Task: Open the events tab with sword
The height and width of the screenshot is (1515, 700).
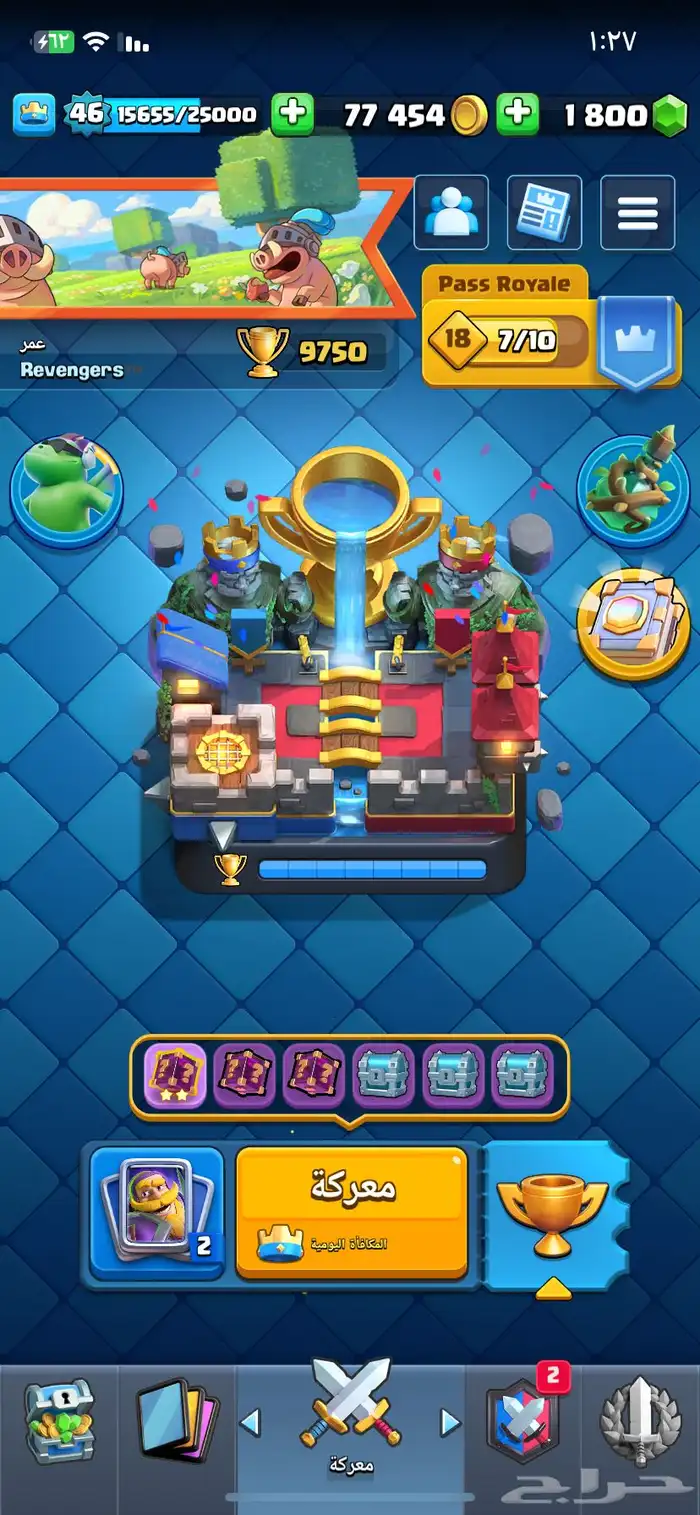Action: tap(640, 1420)
